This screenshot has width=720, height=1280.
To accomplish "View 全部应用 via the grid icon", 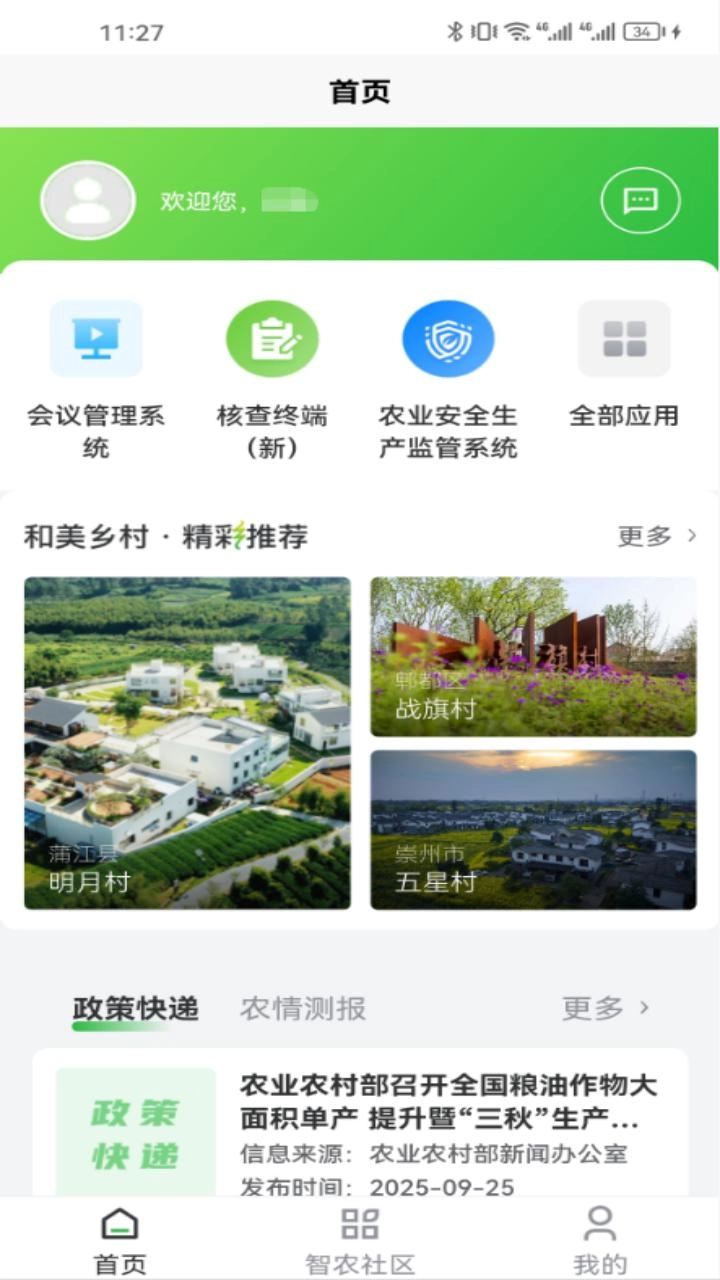I will (624, 338).
